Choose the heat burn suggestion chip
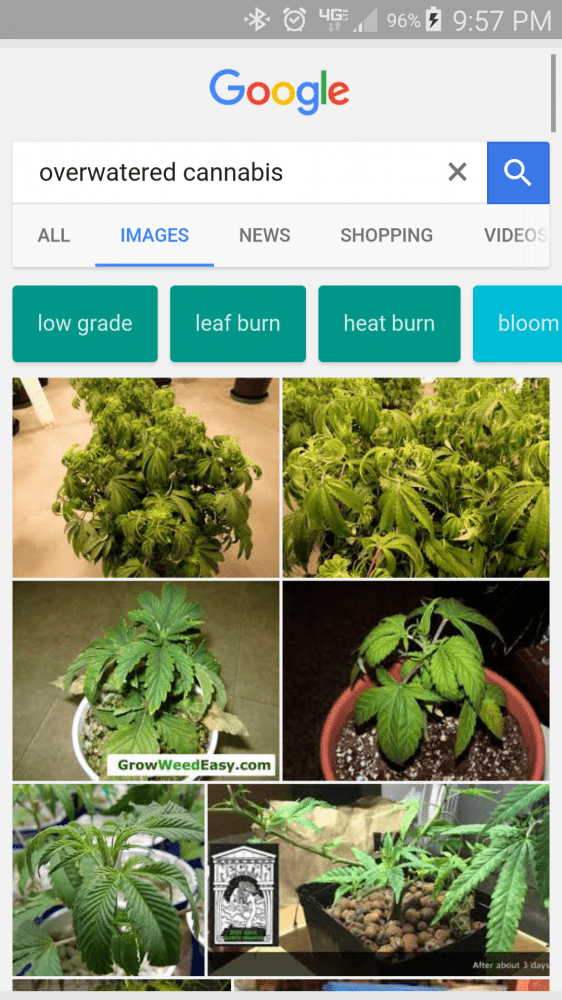 click(389, 323)
